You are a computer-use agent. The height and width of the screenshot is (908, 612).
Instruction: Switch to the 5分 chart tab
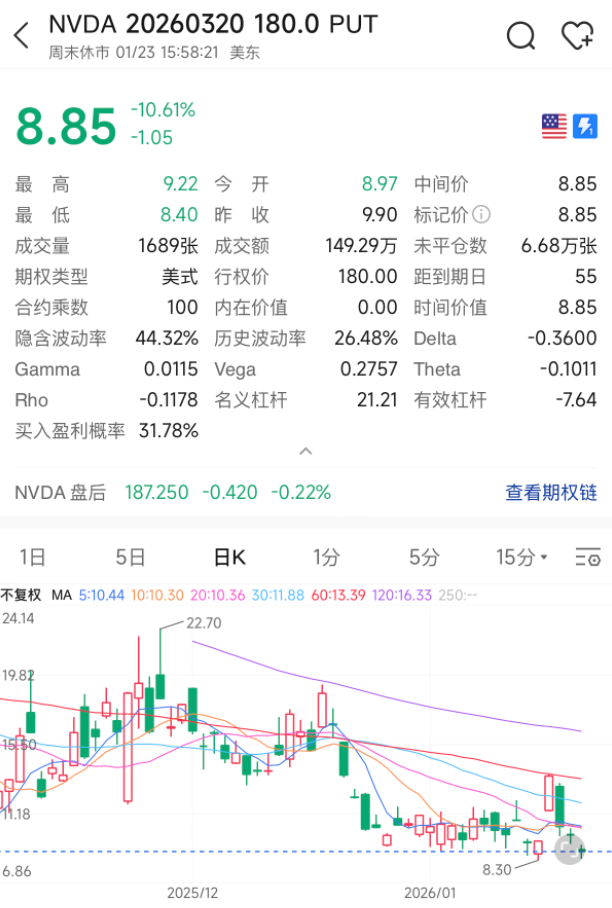click(424, 557)
